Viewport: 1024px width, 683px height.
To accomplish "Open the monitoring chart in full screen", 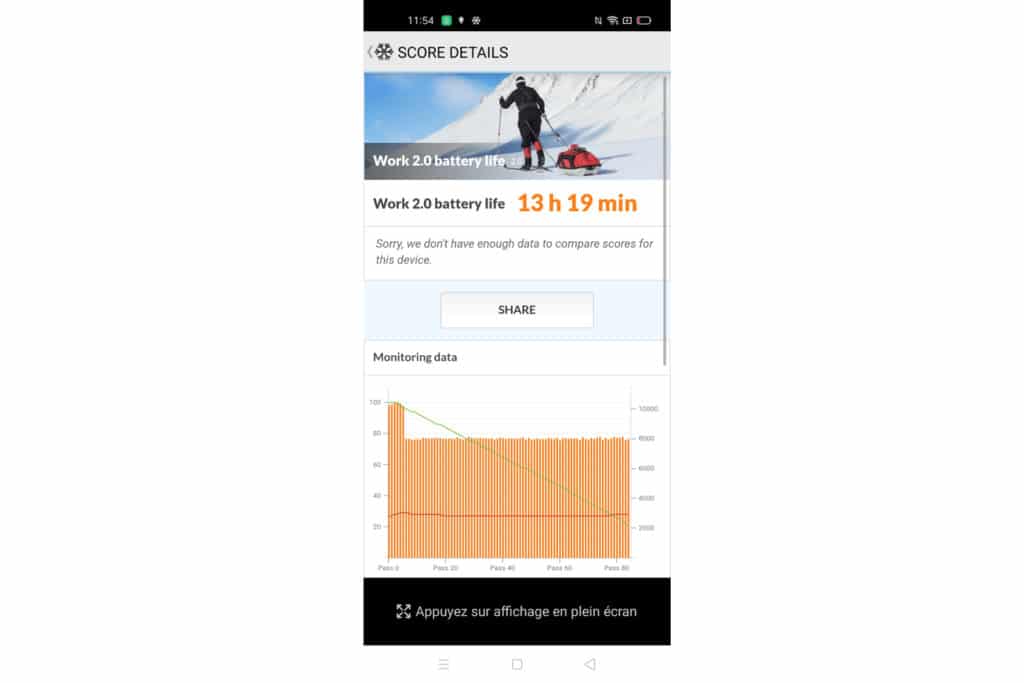I will pyautogui.click(x=517, y=611).
